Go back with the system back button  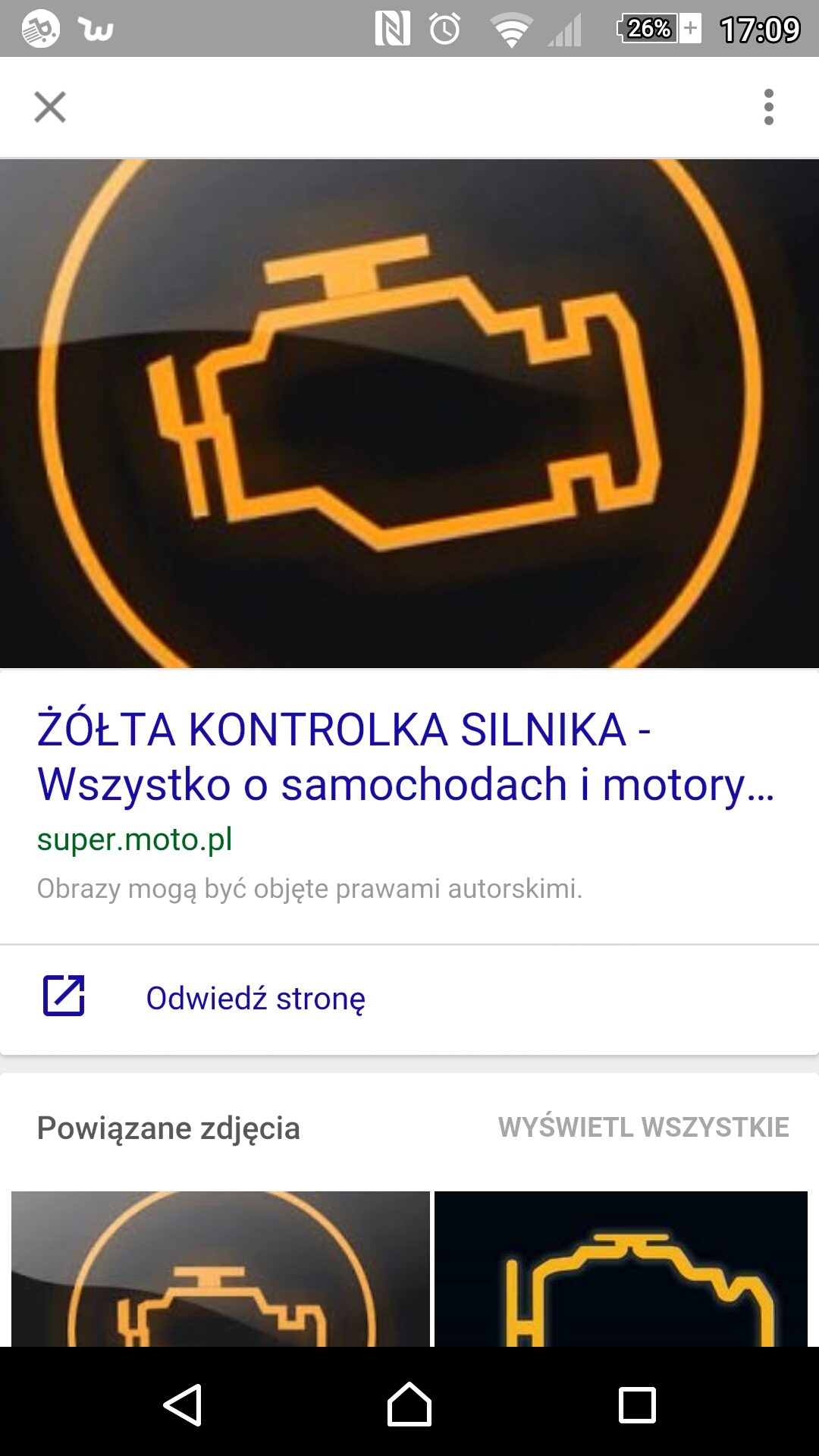coord(182,1405)
